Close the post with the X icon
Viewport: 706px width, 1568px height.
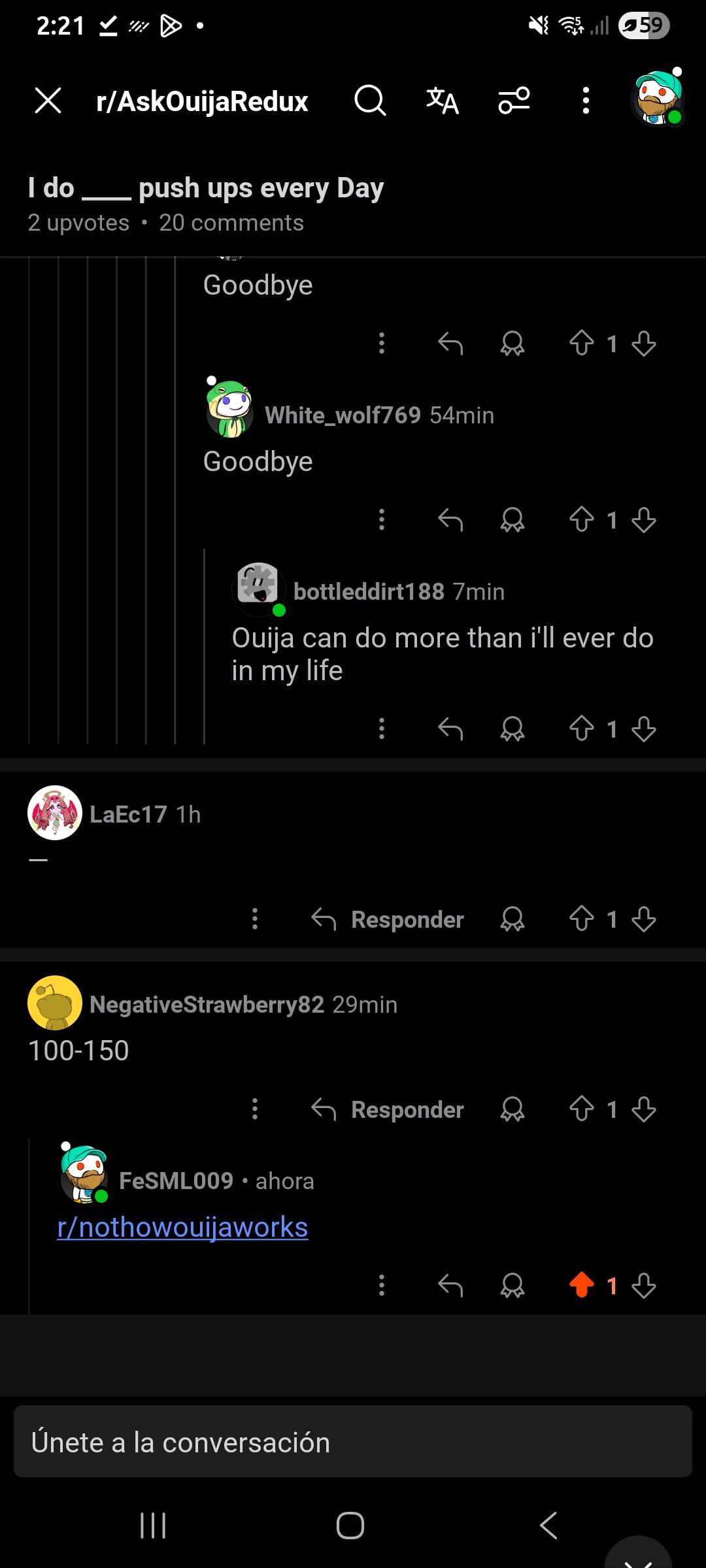48,101
